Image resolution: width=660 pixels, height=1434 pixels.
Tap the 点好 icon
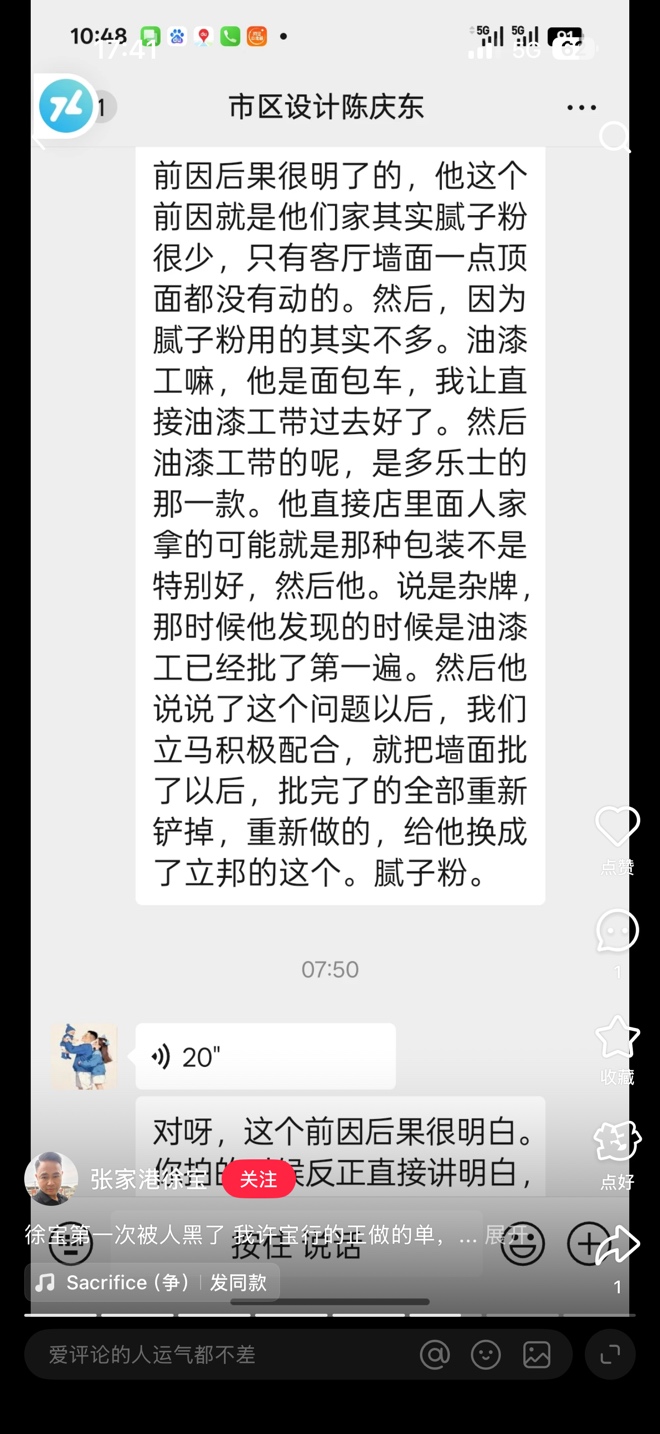pos(617,1142)
